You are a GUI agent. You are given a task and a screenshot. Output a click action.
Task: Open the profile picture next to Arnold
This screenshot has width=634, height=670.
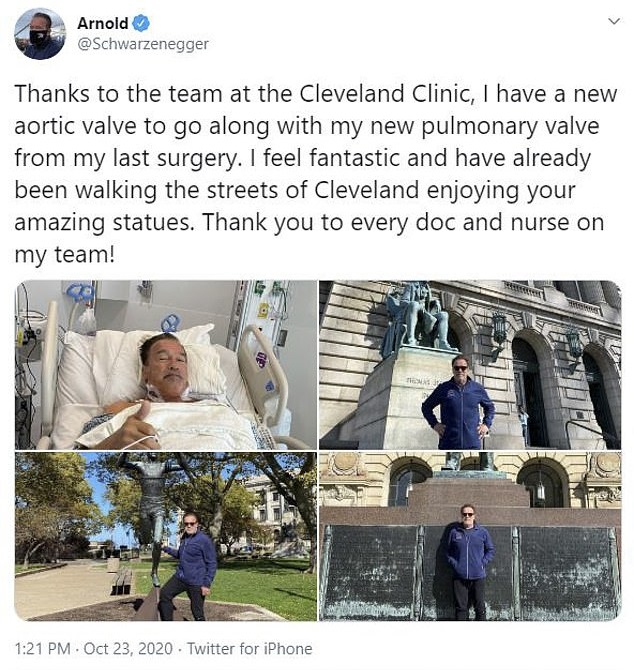[x=40, y=33]
